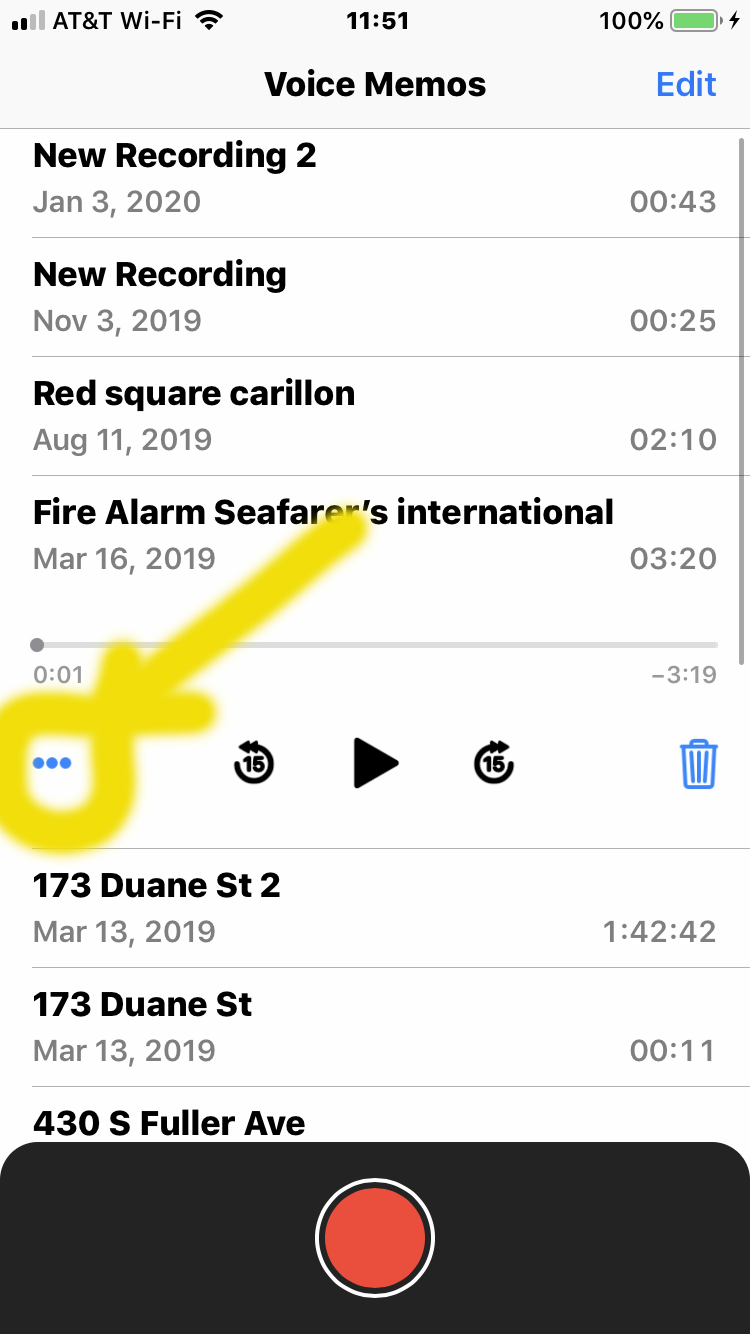Start a new recording with the red button
Viewport: 750px width, 1334px height.
[x=375, y=1238]
